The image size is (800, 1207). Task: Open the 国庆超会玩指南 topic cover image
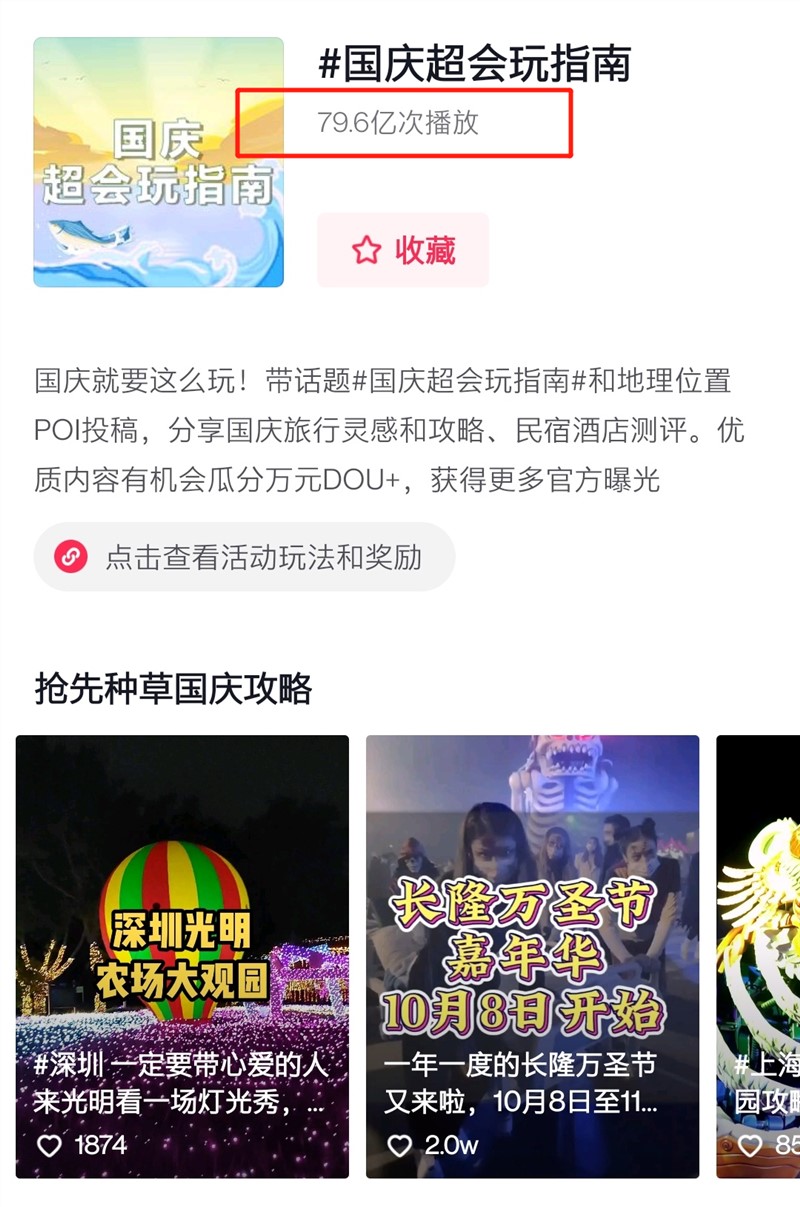click(x=158, y=161)
